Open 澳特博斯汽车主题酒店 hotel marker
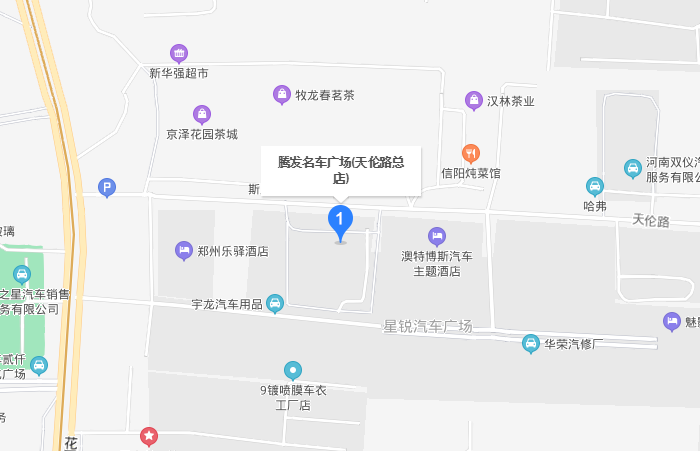Image resolution: width=700 pixels, height=451 pixels. (436, 236)
